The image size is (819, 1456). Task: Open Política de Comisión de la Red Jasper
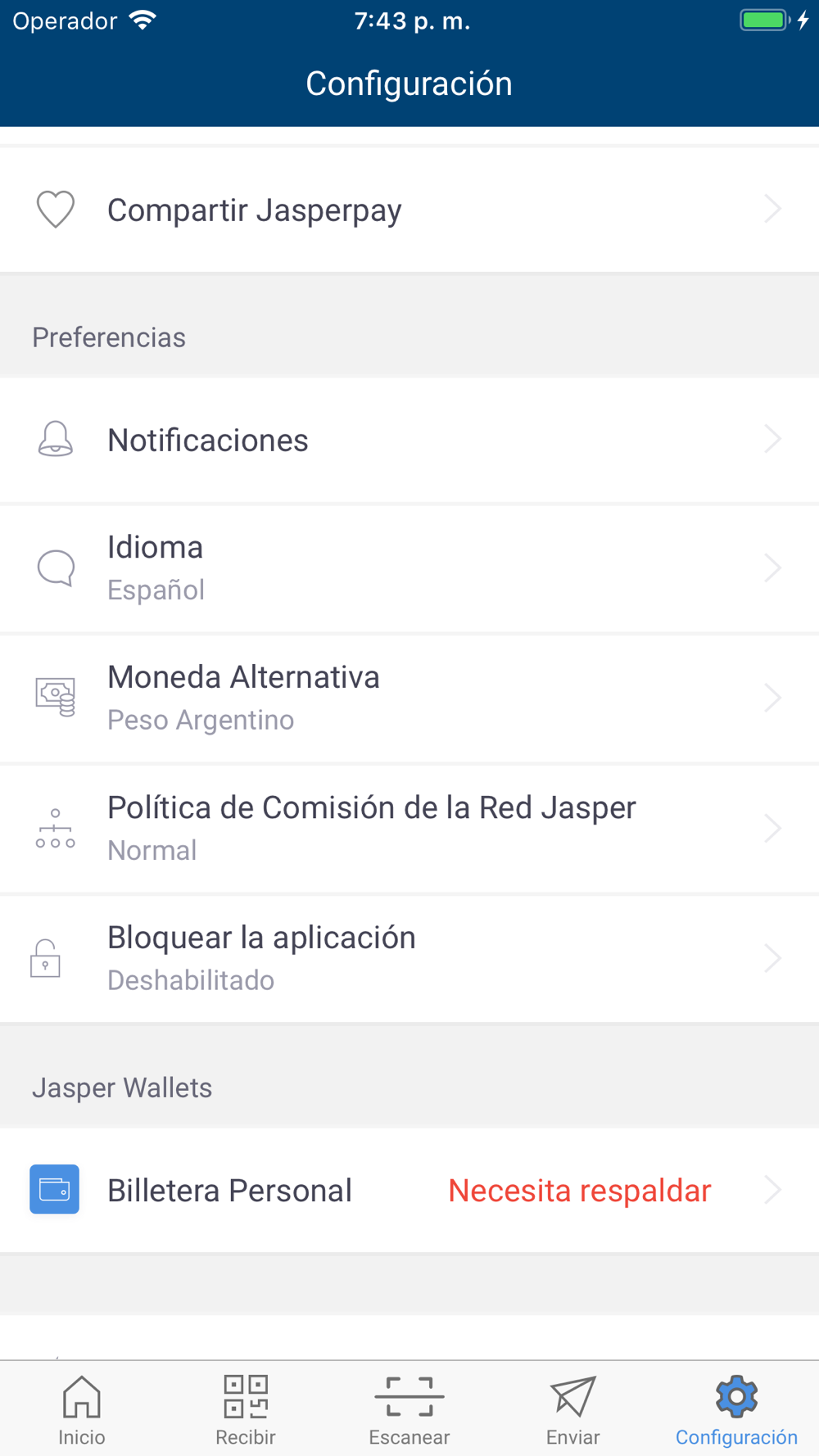click(409, 828)
